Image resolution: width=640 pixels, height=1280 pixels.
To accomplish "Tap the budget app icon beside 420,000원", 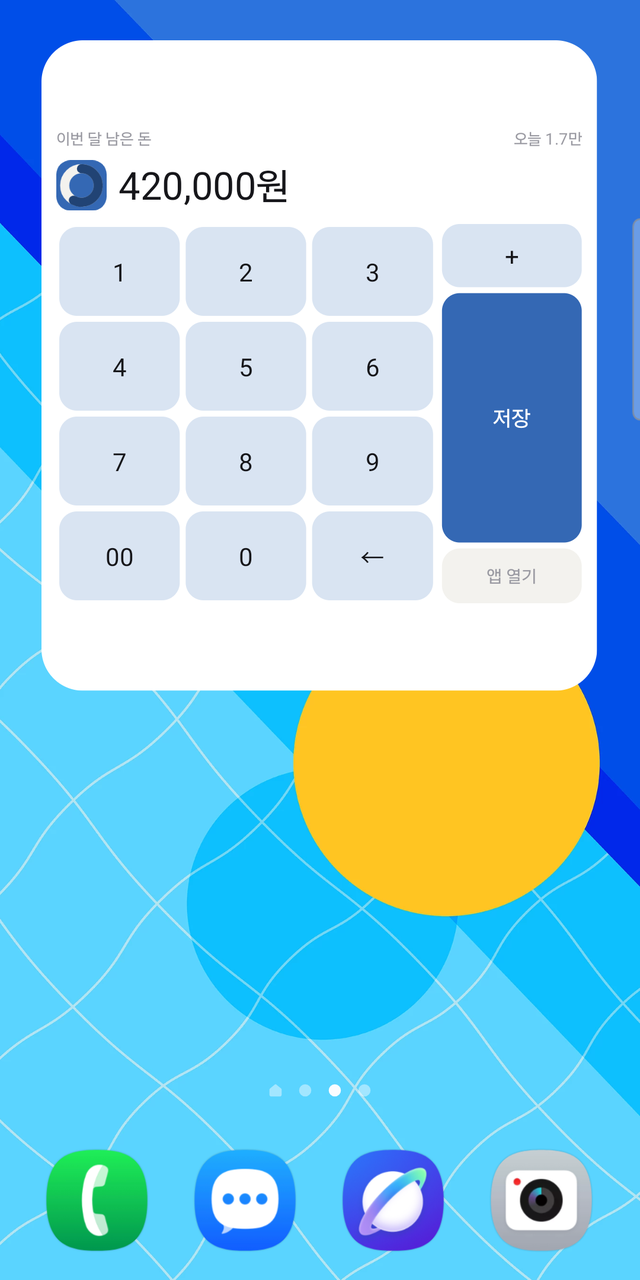I will pos(81,185).
